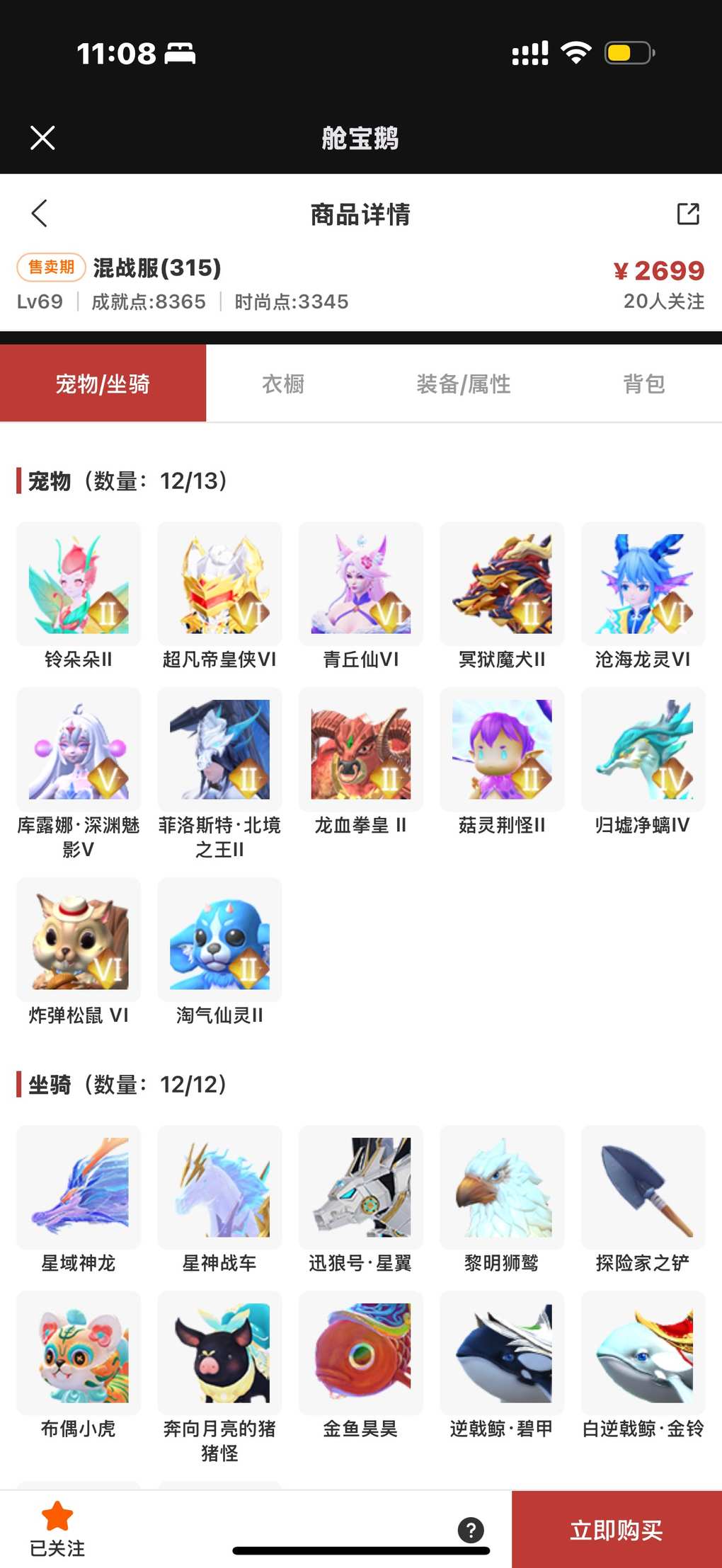This screenshot has width=722, height=1568.
Task: Share this product listing
Action: click(x=687, y=214)
